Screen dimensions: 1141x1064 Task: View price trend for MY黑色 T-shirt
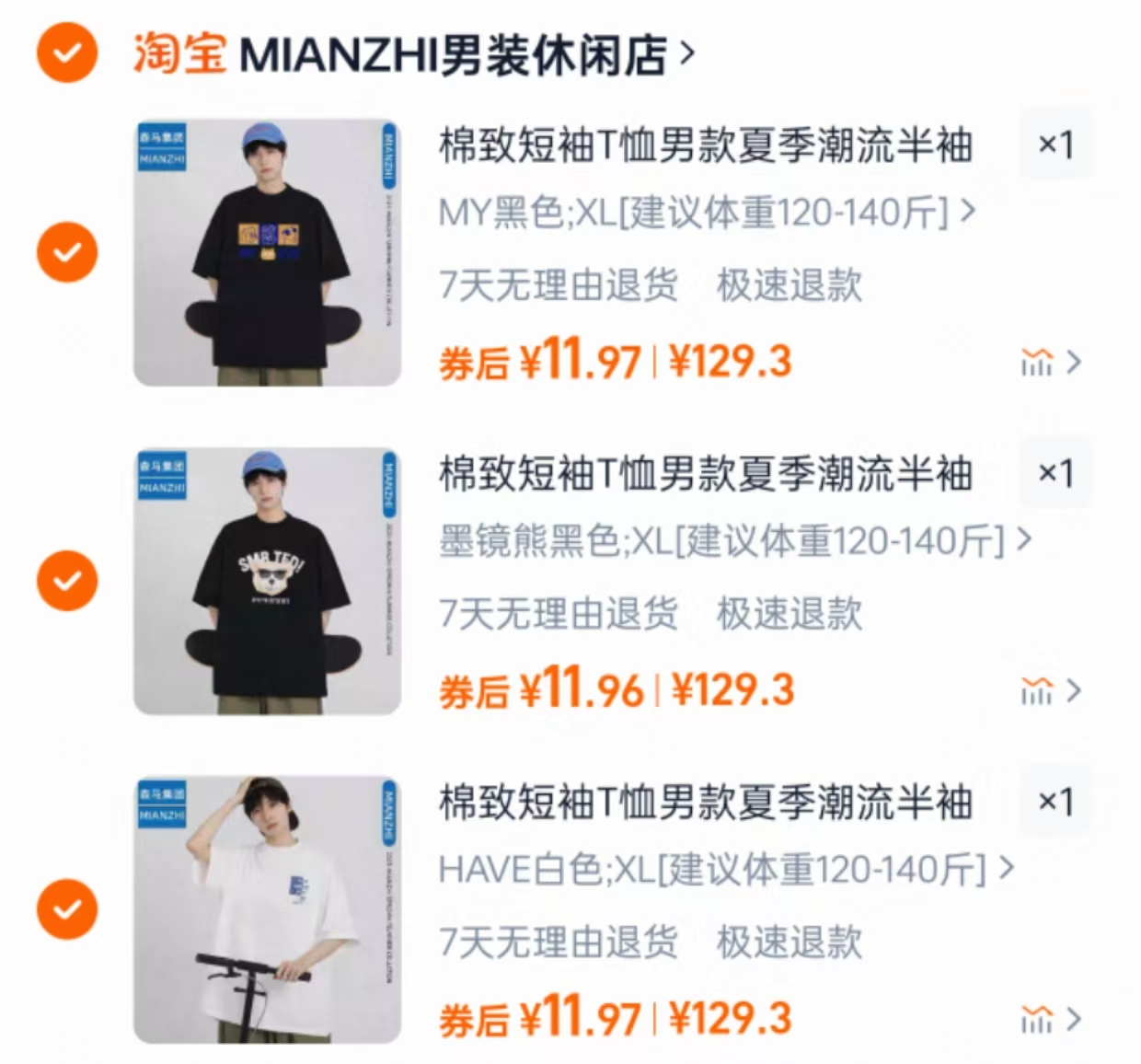point(1049,363)
